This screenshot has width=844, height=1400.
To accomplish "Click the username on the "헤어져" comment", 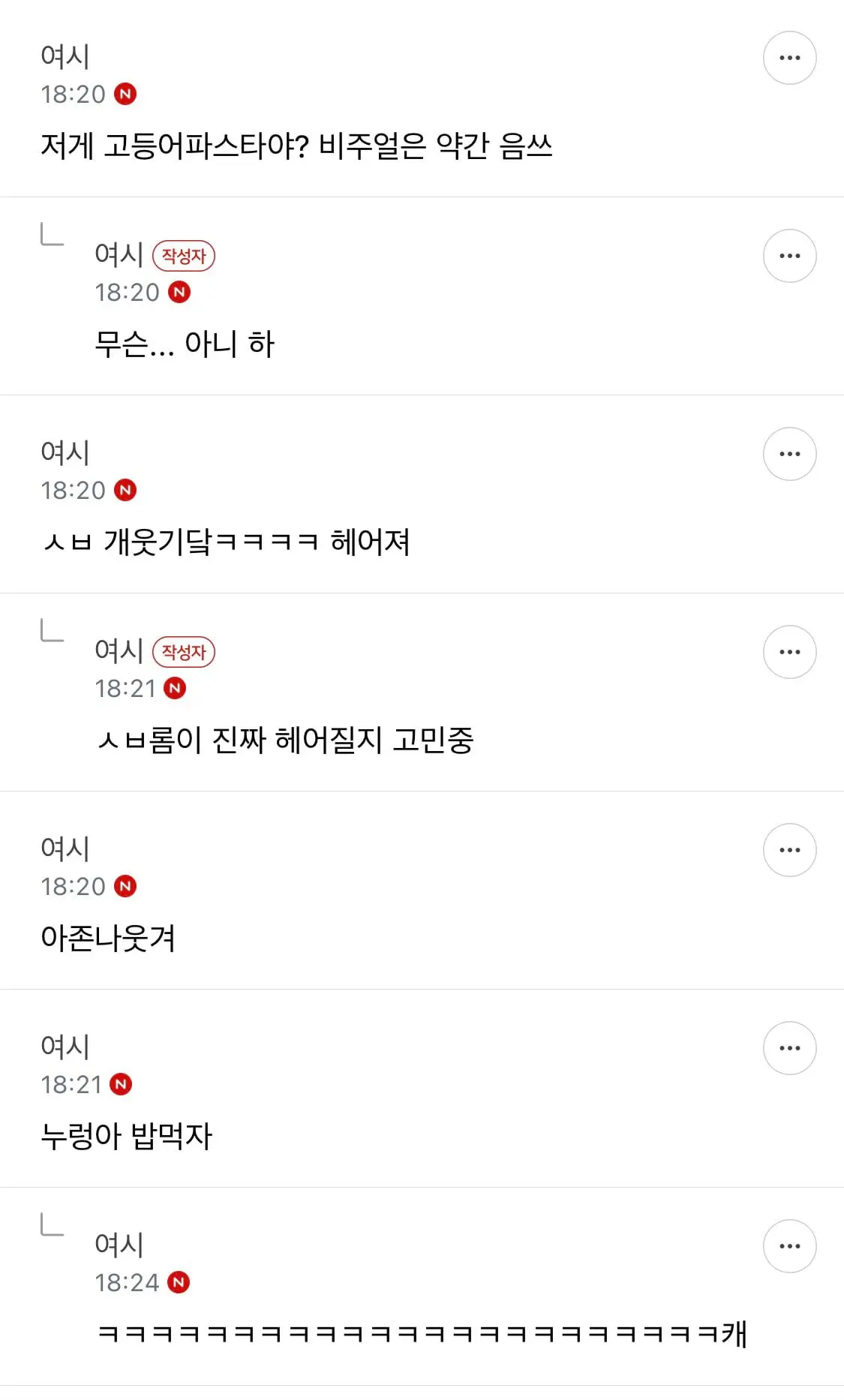I will tap(66, 452).
